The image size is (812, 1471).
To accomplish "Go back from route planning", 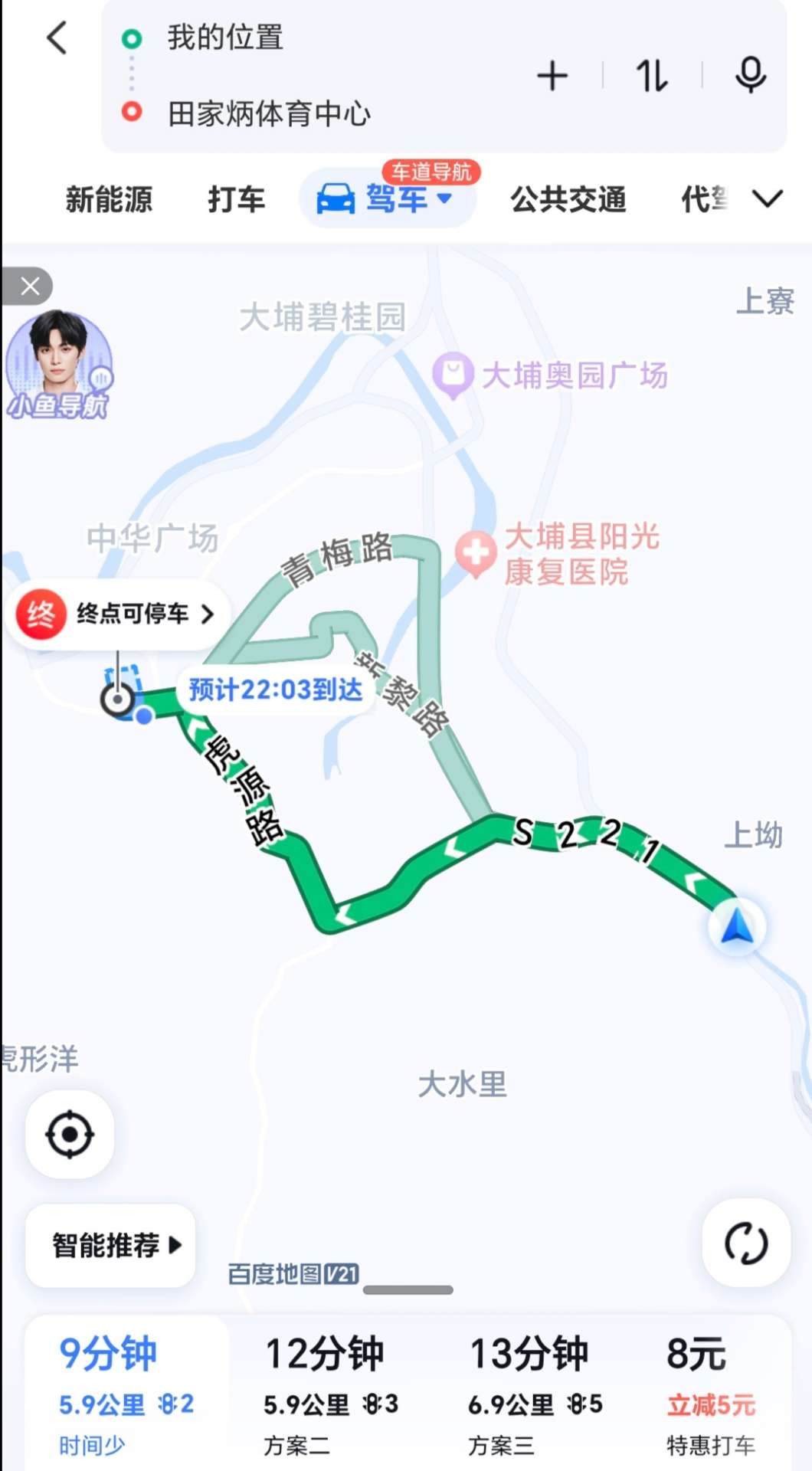I will coord(57,38).
